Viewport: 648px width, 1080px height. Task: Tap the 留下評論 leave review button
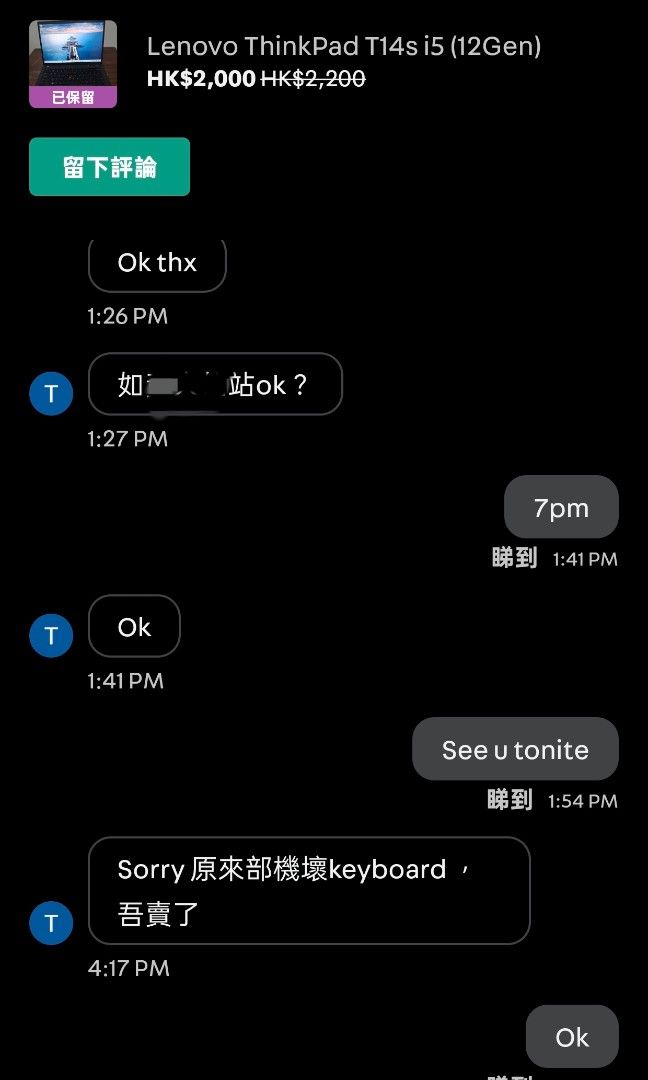click(x=109, y=167)
